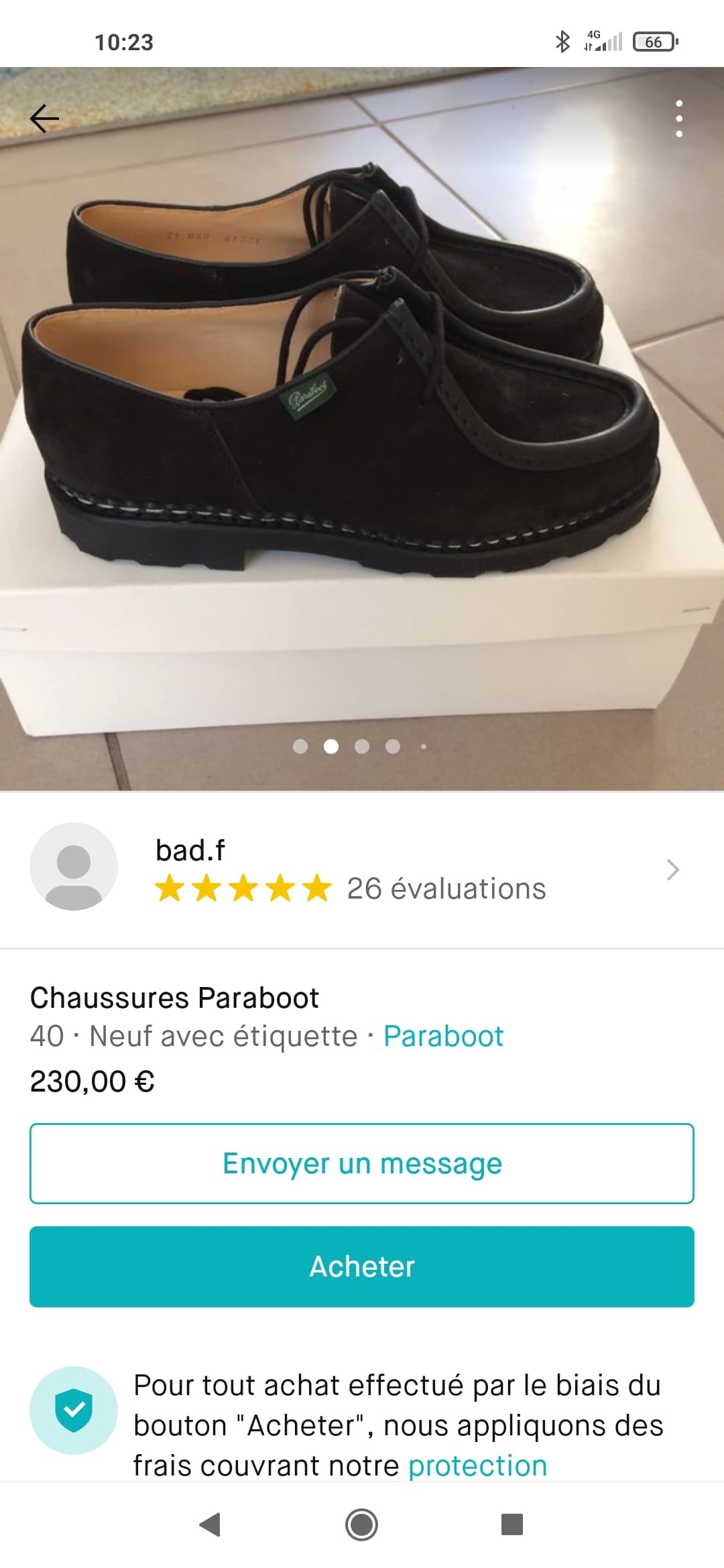The height and width of the screenshot is (1568, 724).
Task: Open the buyer protection link
Action: click(478, 1465)
